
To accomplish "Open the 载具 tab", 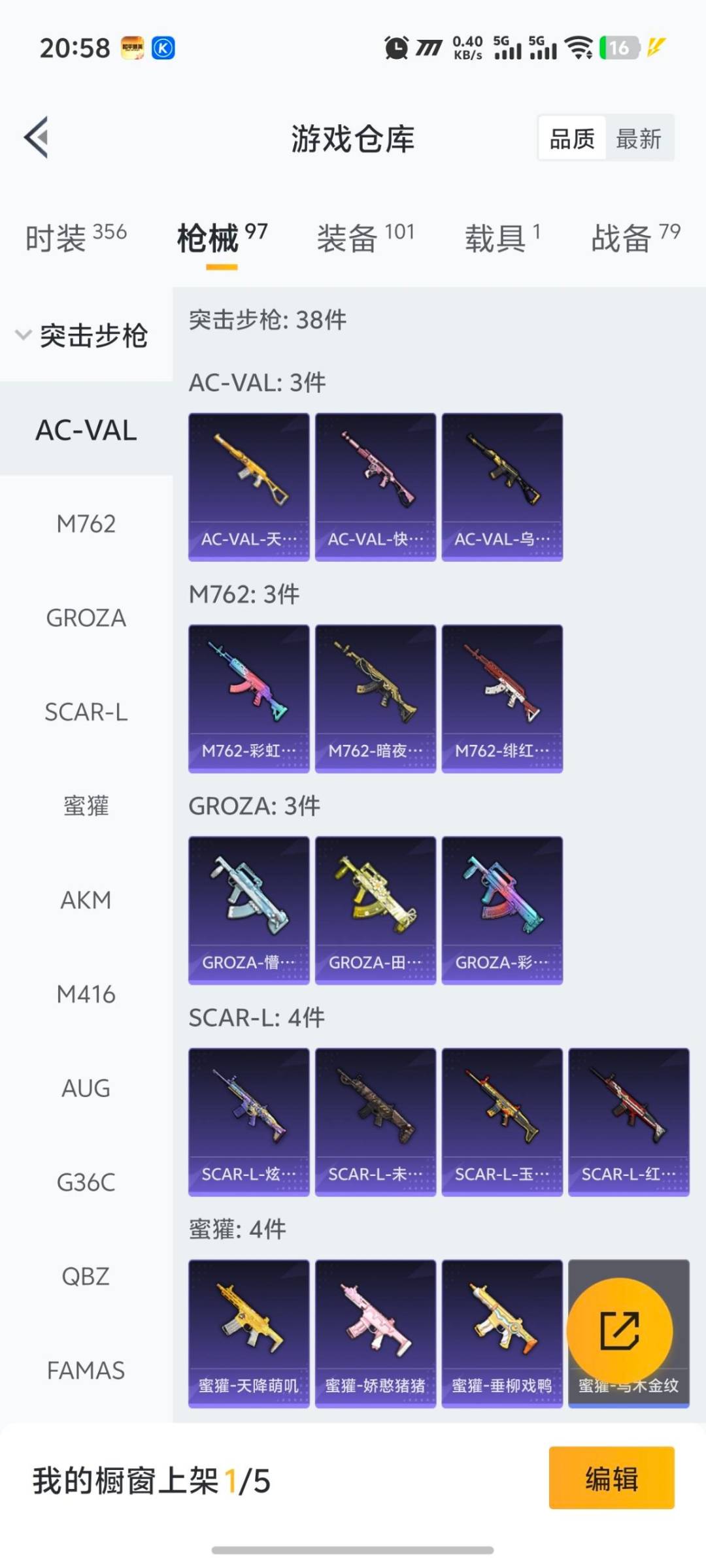I will point(502,238).
